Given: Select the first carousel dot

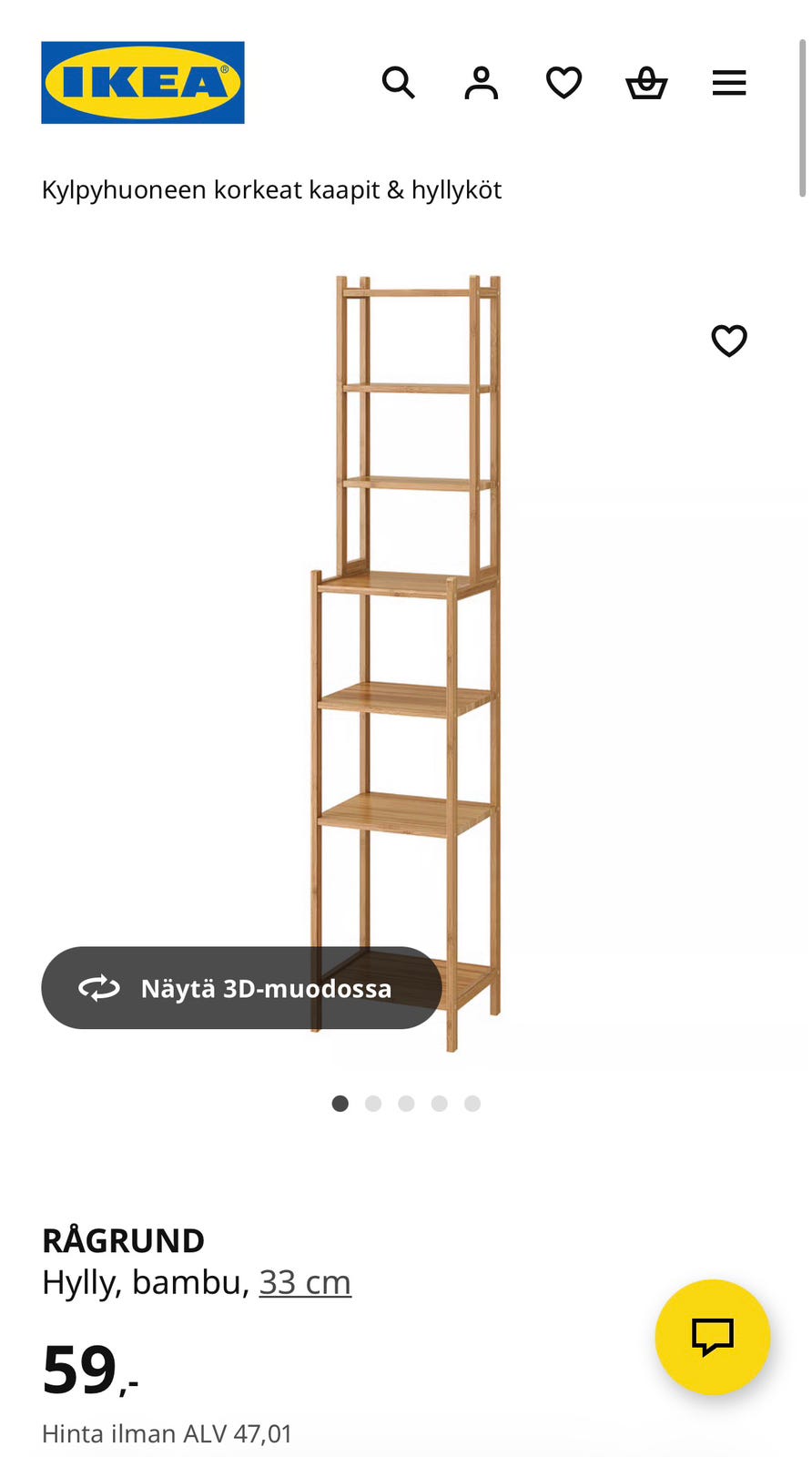Looking at the screenshot, I should tap(340, 1103).
